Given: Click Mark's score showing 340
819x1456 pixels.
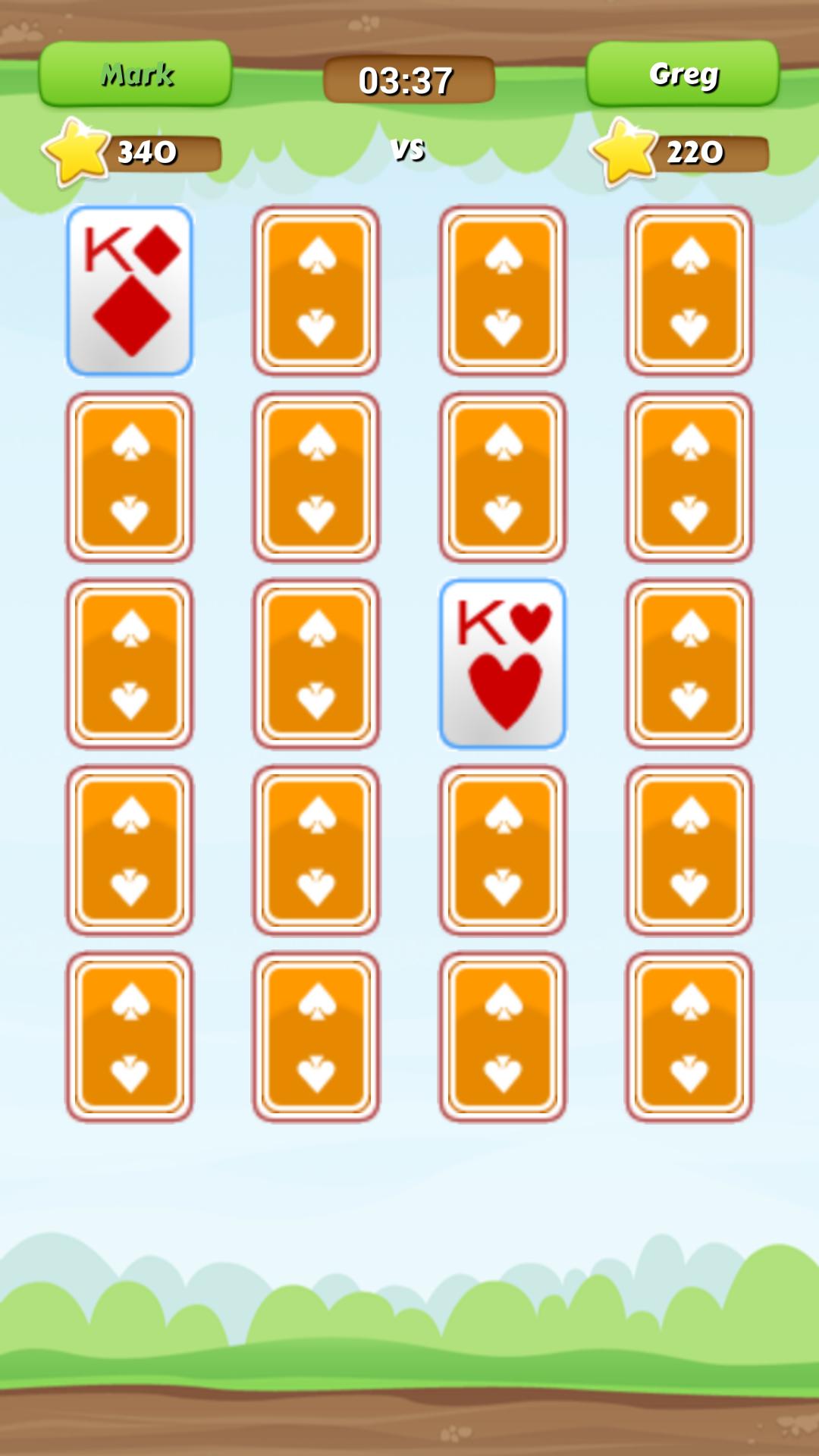Looking at the screenshot, I should point(149,152).
